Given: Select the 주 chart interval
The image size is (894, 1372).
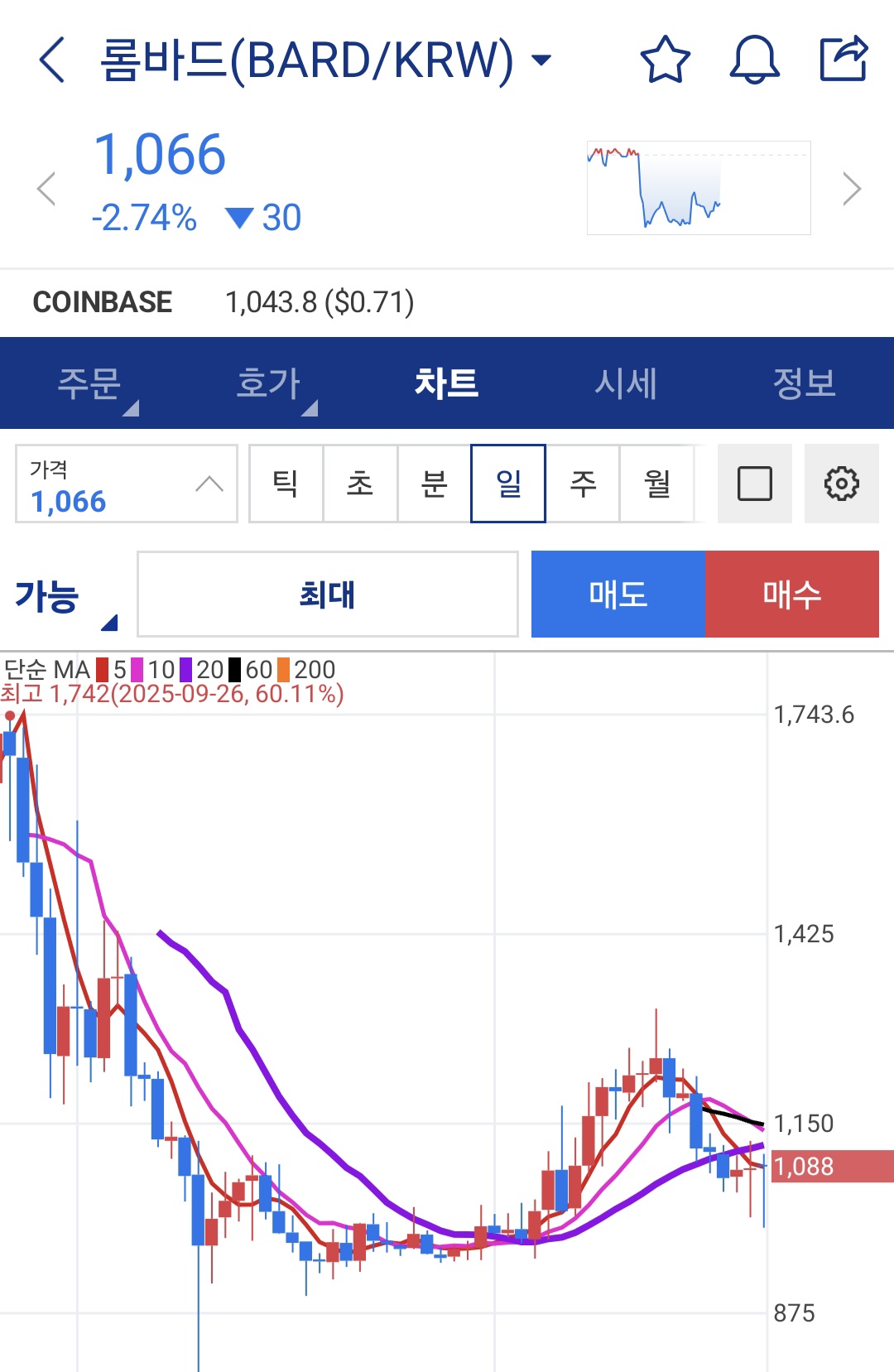Looking at the screenshot, I should (x=583, y=484).
